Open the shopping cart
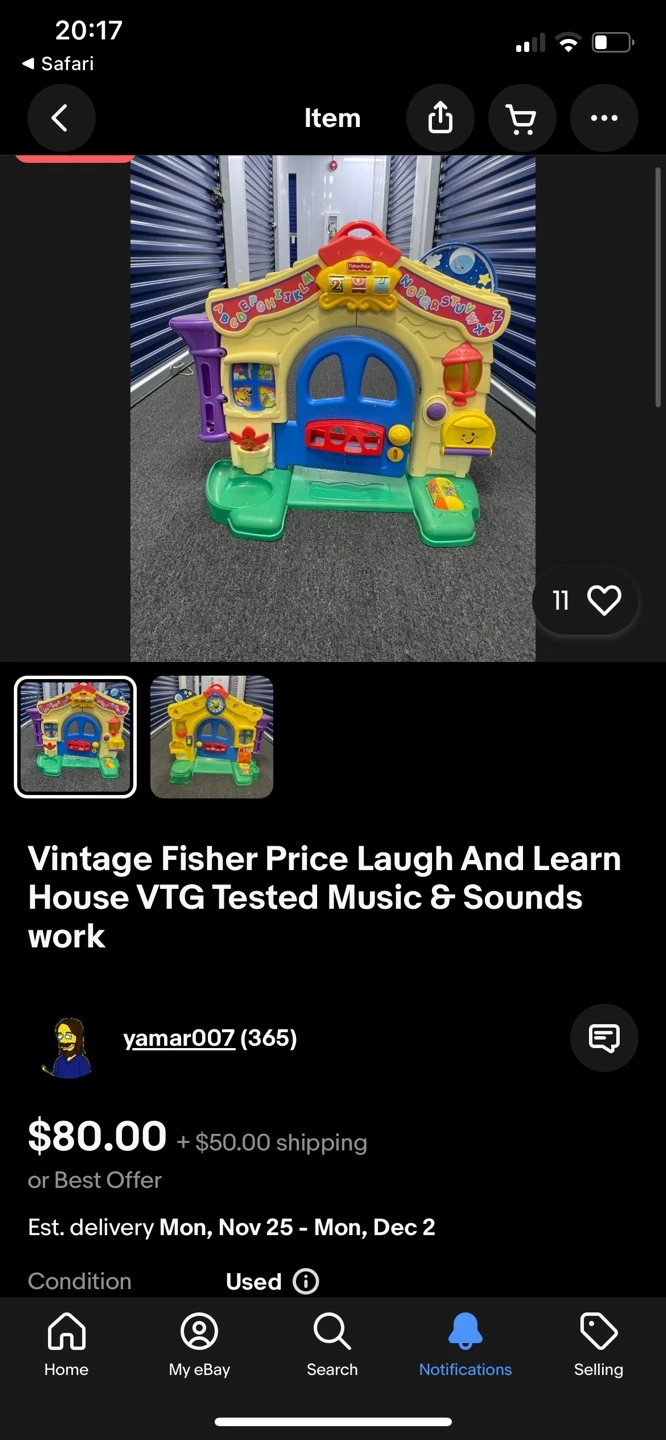 tap(521, 118)
